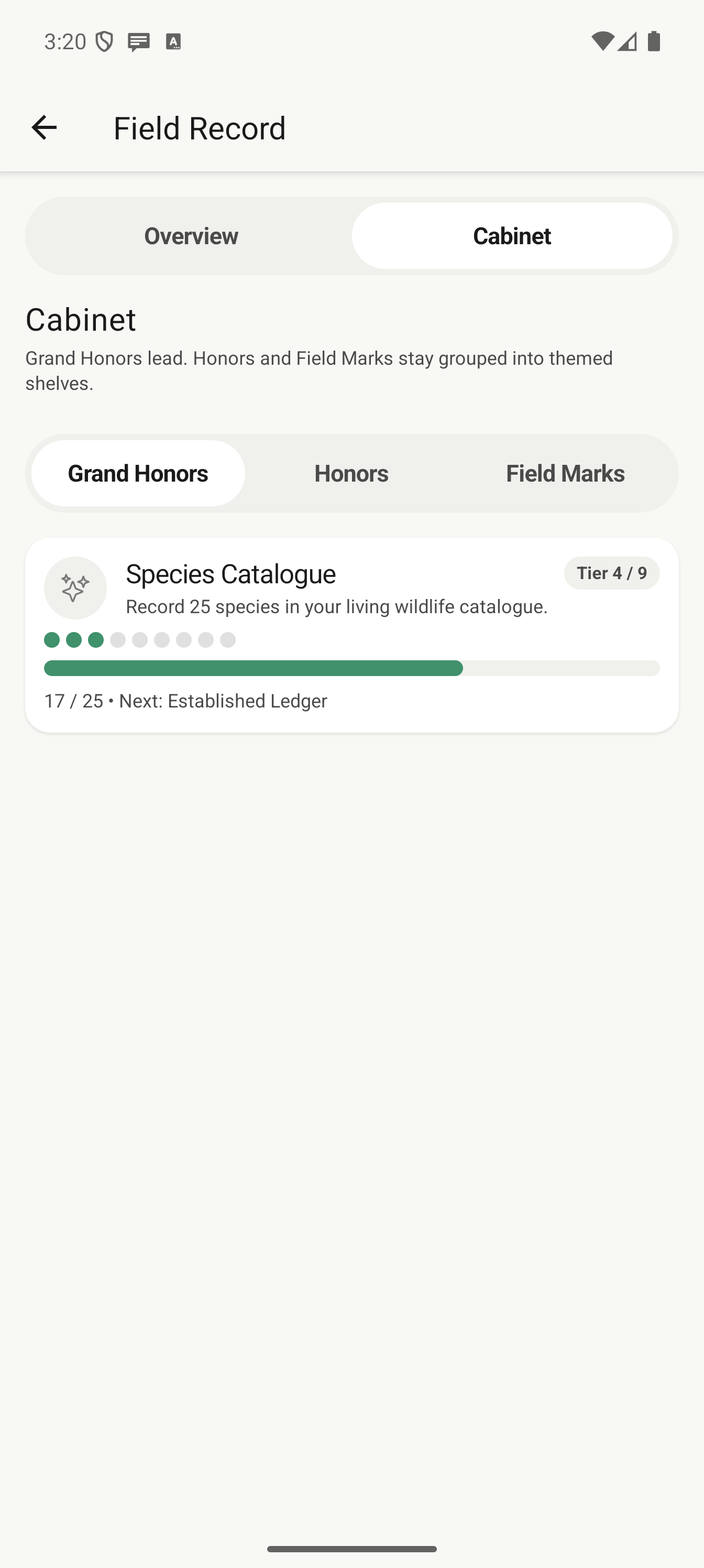704x1568 pixels.
Task: Open the Field Marks shelf
Action: pyautogui.click(x=565, y=473)
